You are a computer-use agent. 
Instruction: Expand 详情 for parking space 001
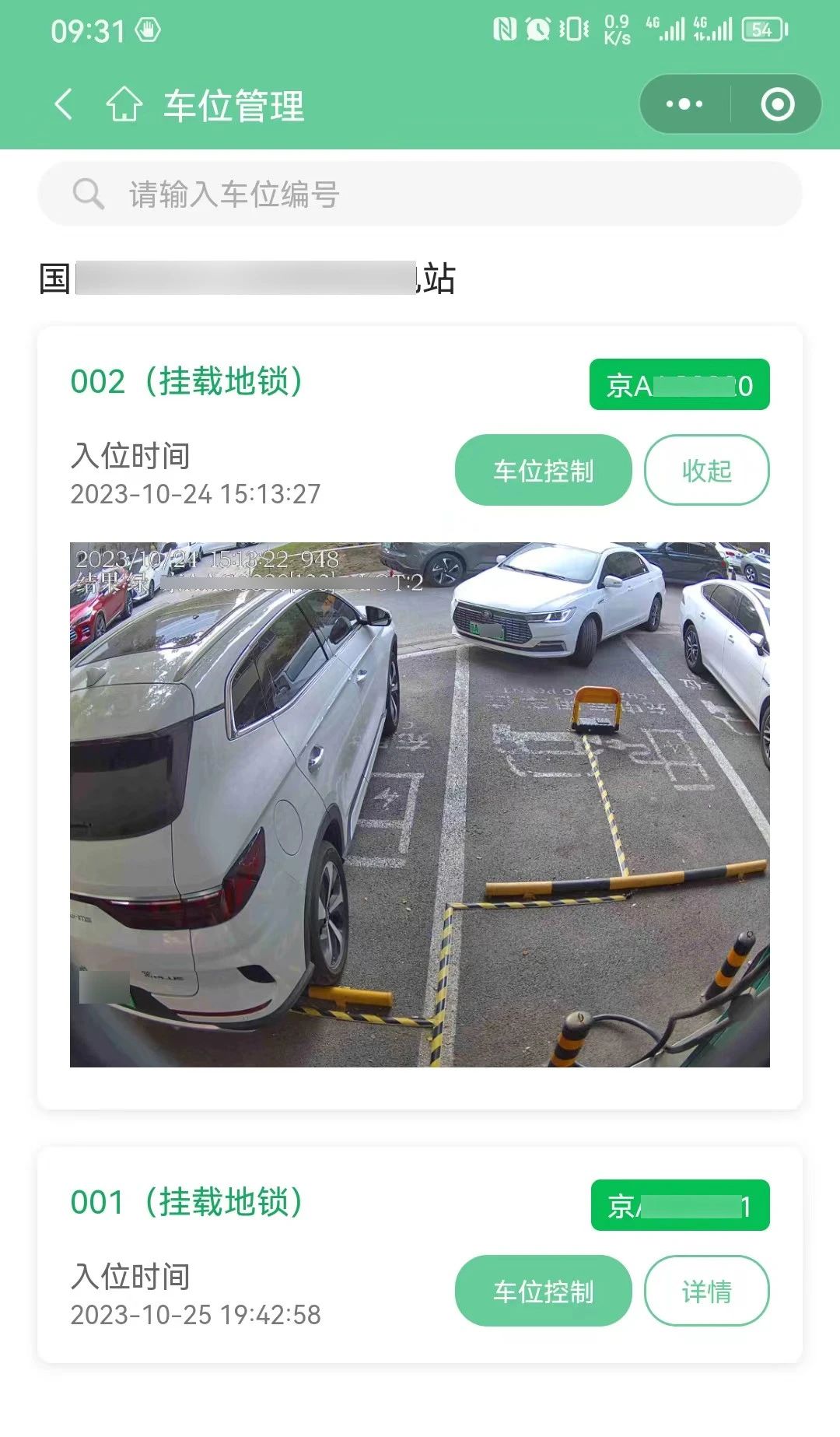pyautogui.click(x=706, y=1292)
